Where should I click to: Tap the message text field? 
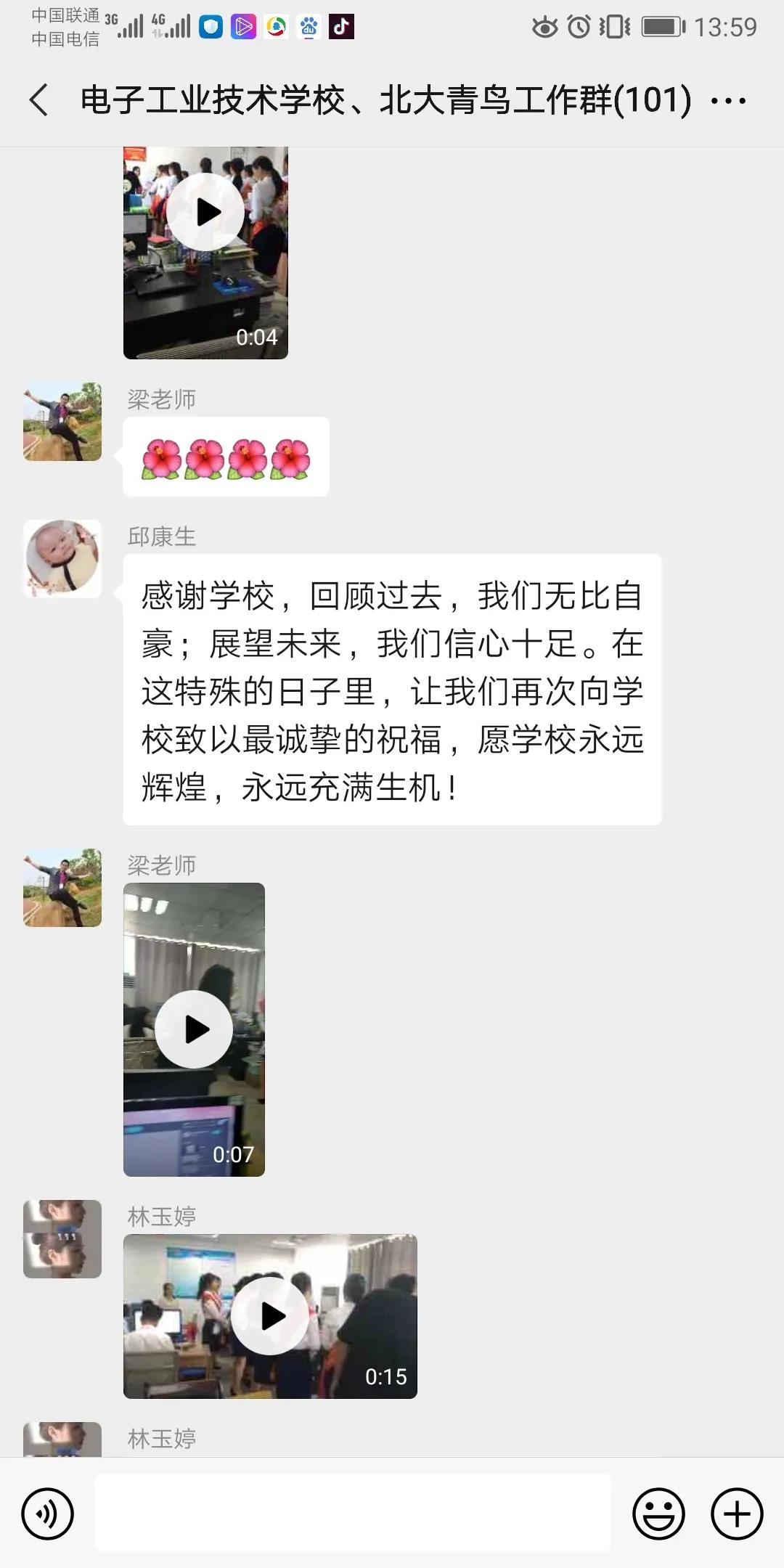click(353, 1514)
